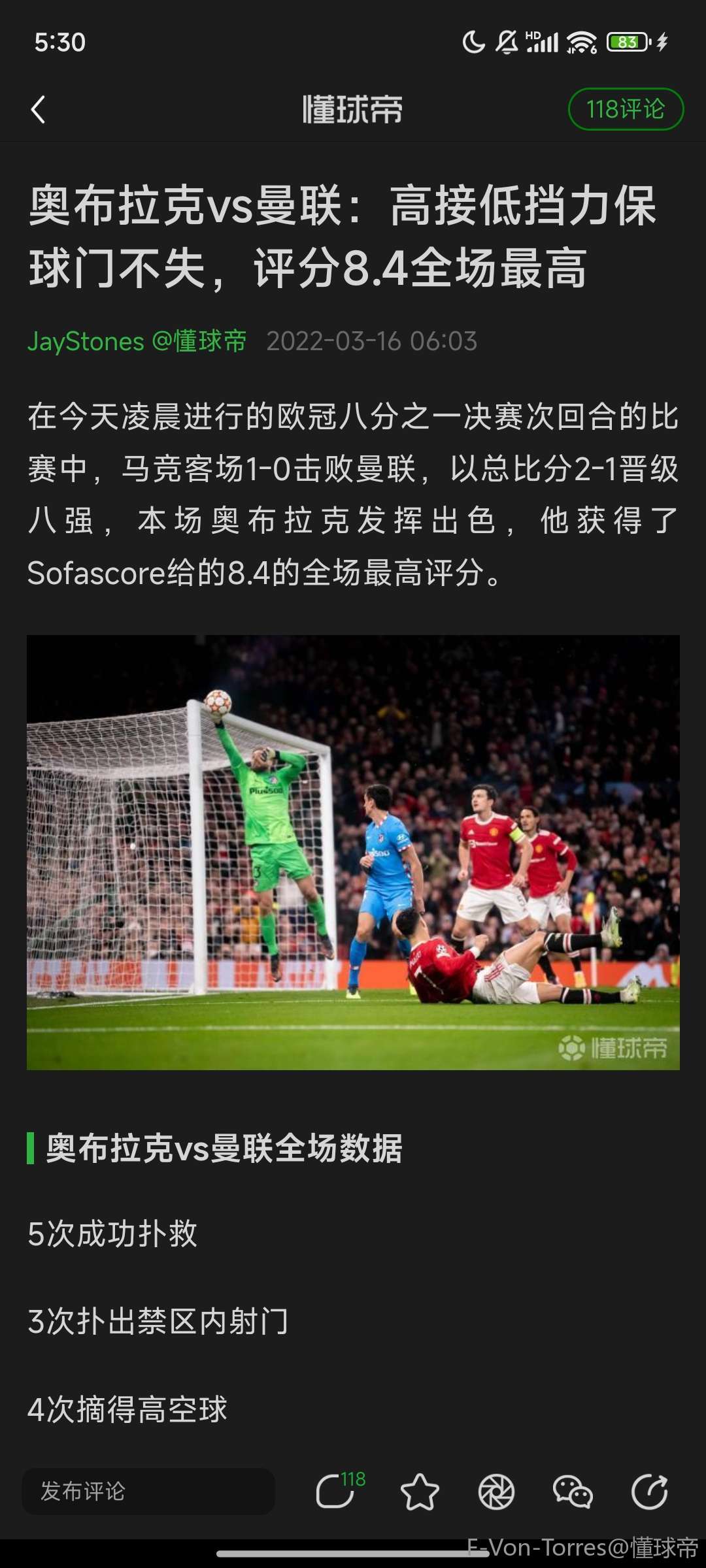Screen dimensions: 706x1568
Task: Share the article via the WeChat icon
Action: point(573,1492)
